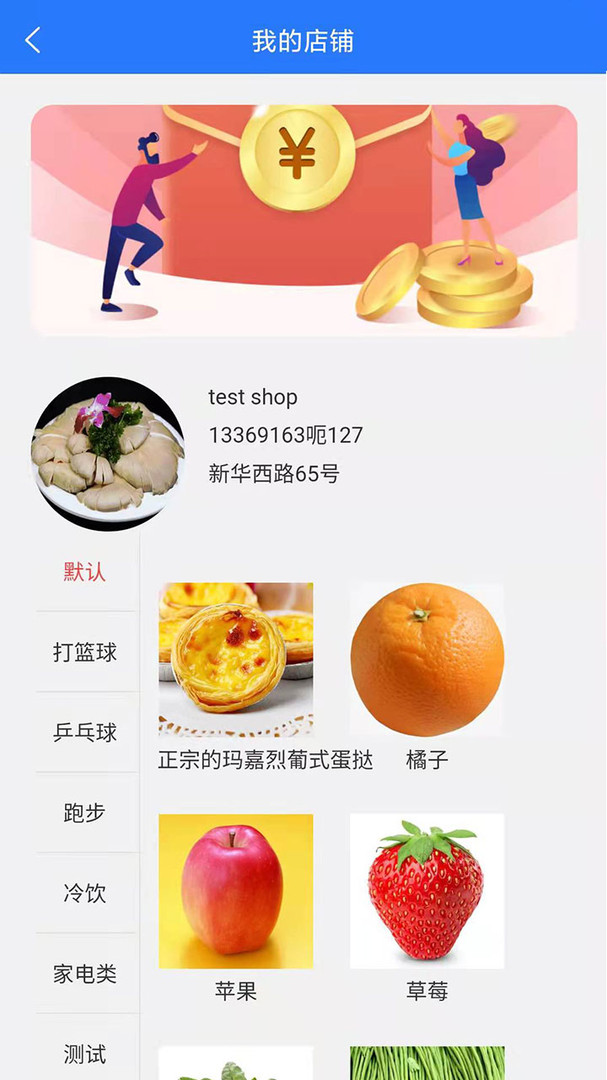
Task: Open the 正宗的玛嘉烈葡式蛋挞 product
Action: click(x=236, y=660)
